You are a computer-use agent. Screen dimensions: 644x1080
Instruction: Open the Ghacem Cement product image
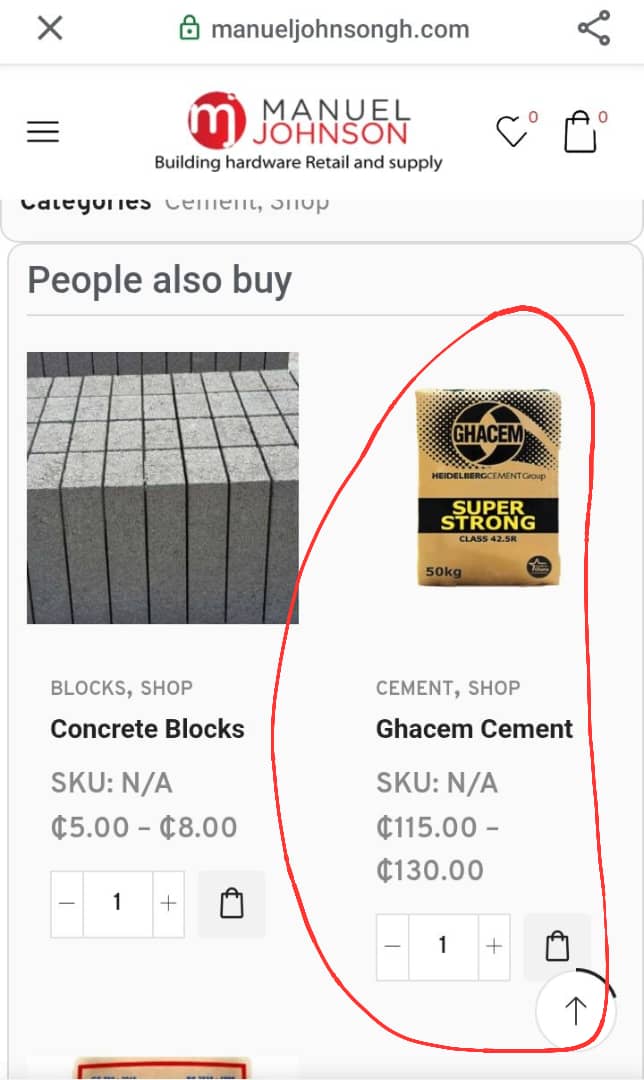click(488, 487)
